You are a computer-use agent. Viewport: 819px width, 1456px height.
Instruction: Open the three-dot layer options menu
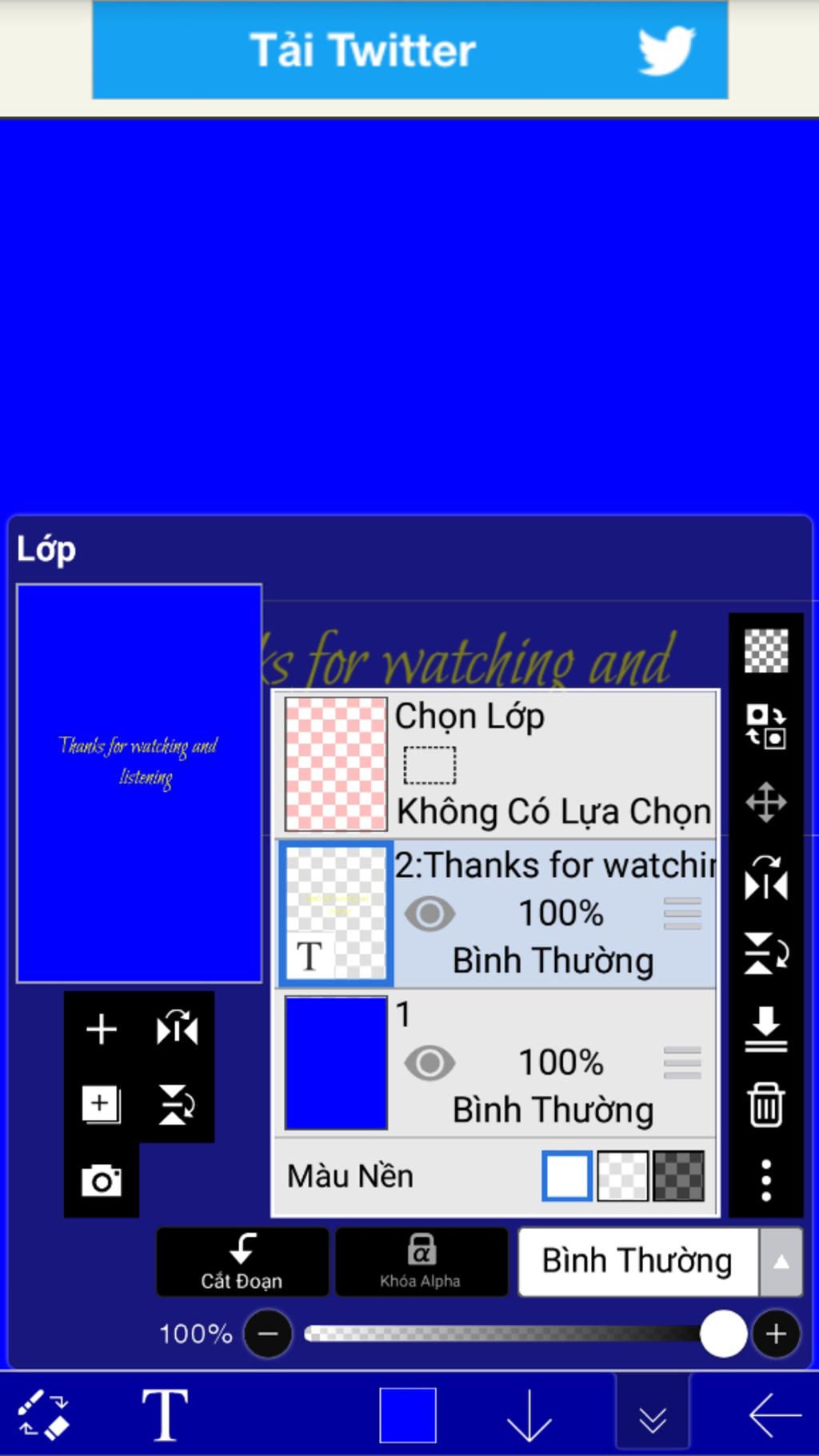(x=765, y=1180)
